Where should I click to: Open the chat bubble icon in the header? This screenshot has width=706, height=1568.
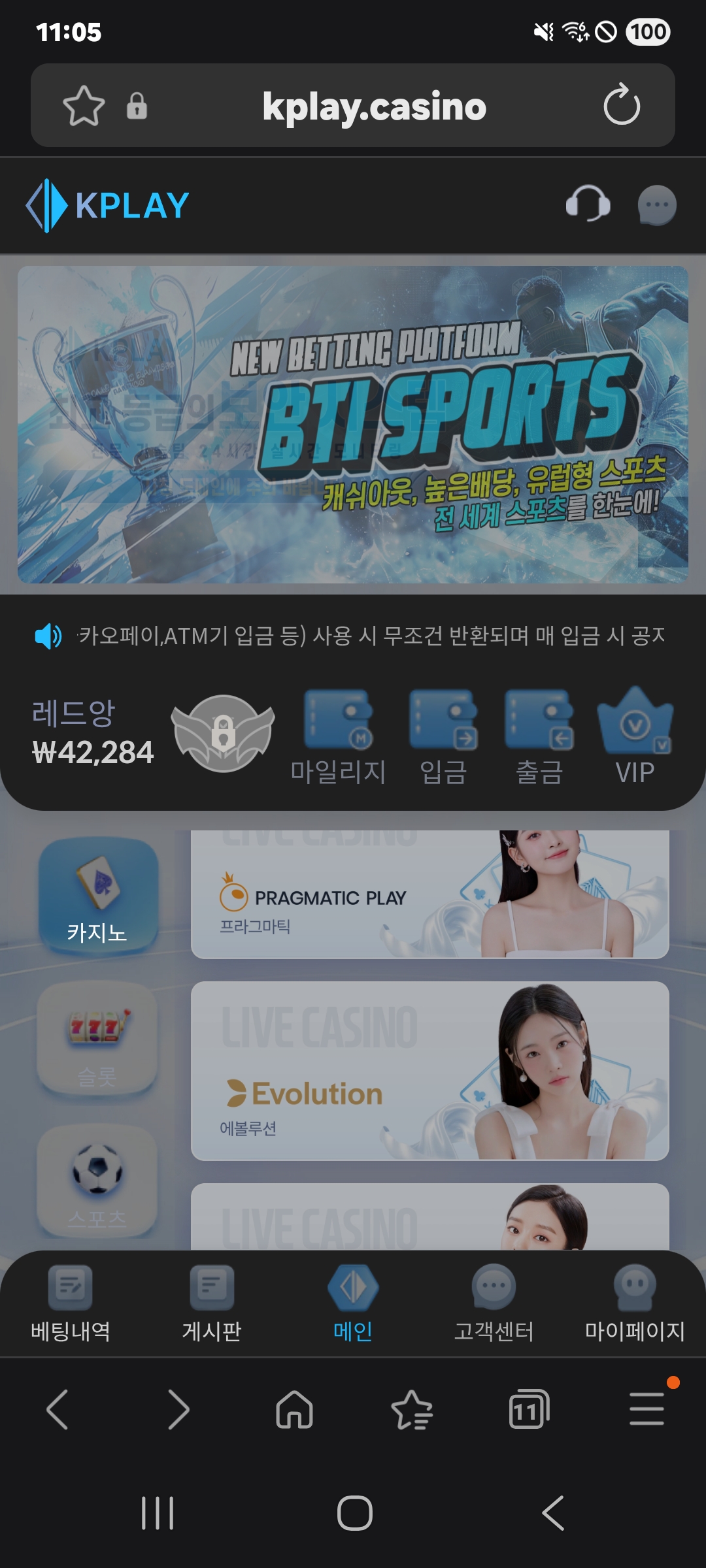click(x=656, y=204)
